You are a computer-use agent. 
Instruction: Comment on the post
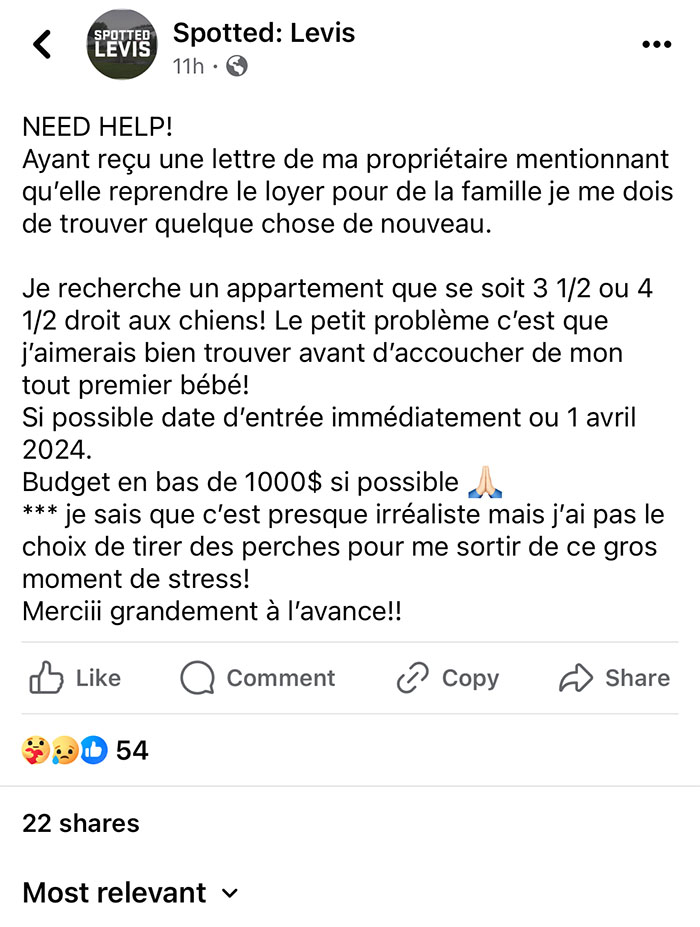coord(258,678)
